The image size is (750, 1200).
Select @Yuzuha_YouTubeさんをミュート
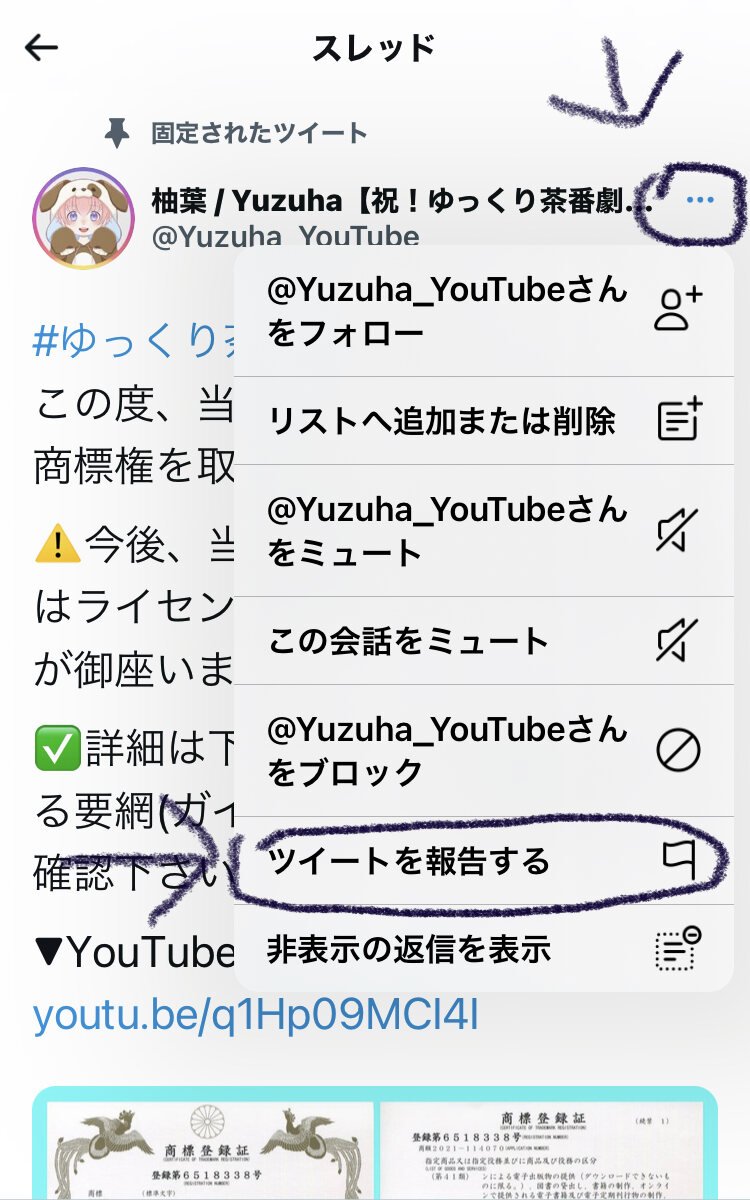tap(483, 531)
